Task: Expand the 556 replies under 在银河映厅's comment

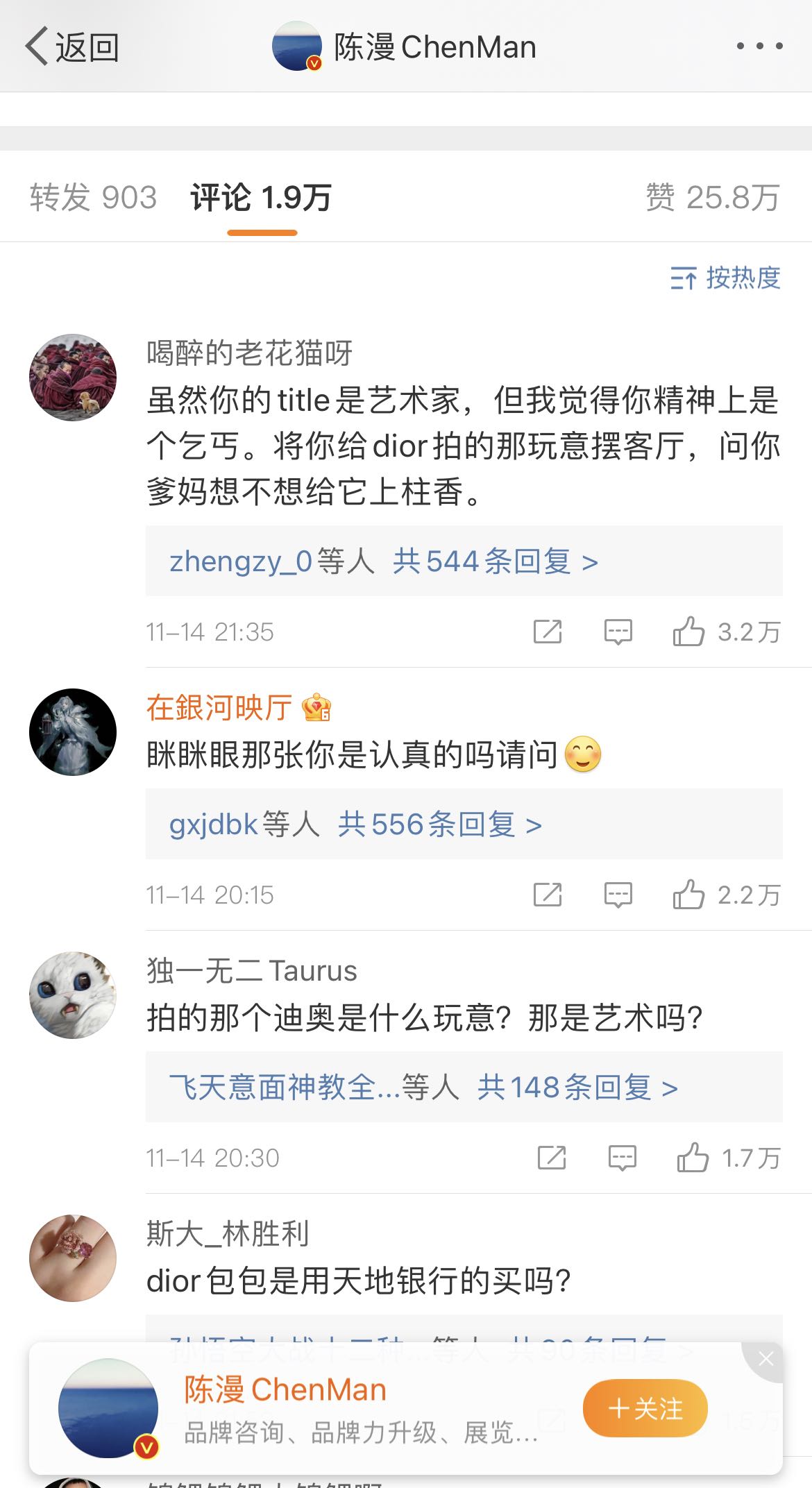Action: [x=439, y=825]
